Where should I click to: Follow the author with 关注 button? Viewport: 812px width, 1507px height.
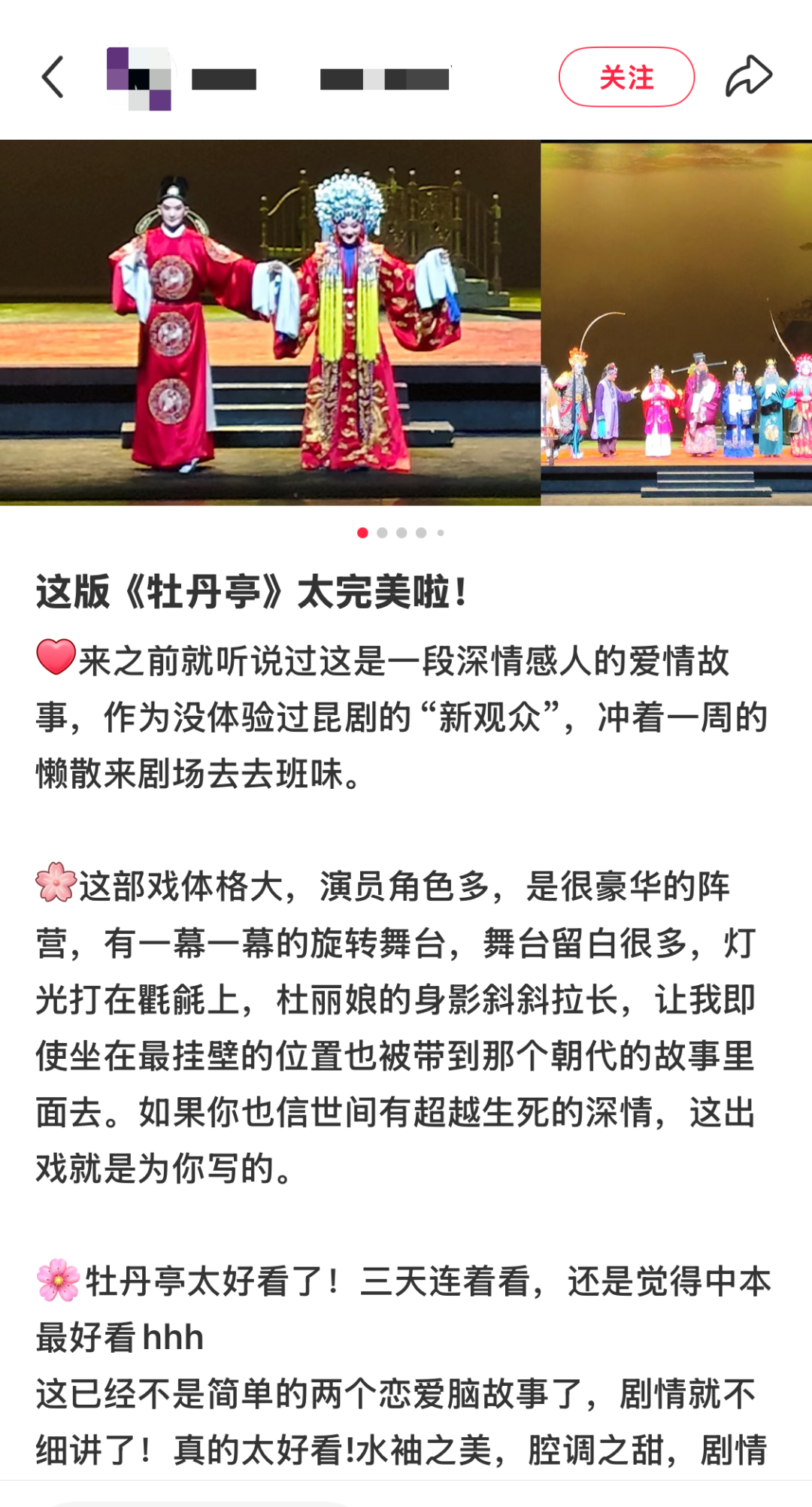[626, 77]
